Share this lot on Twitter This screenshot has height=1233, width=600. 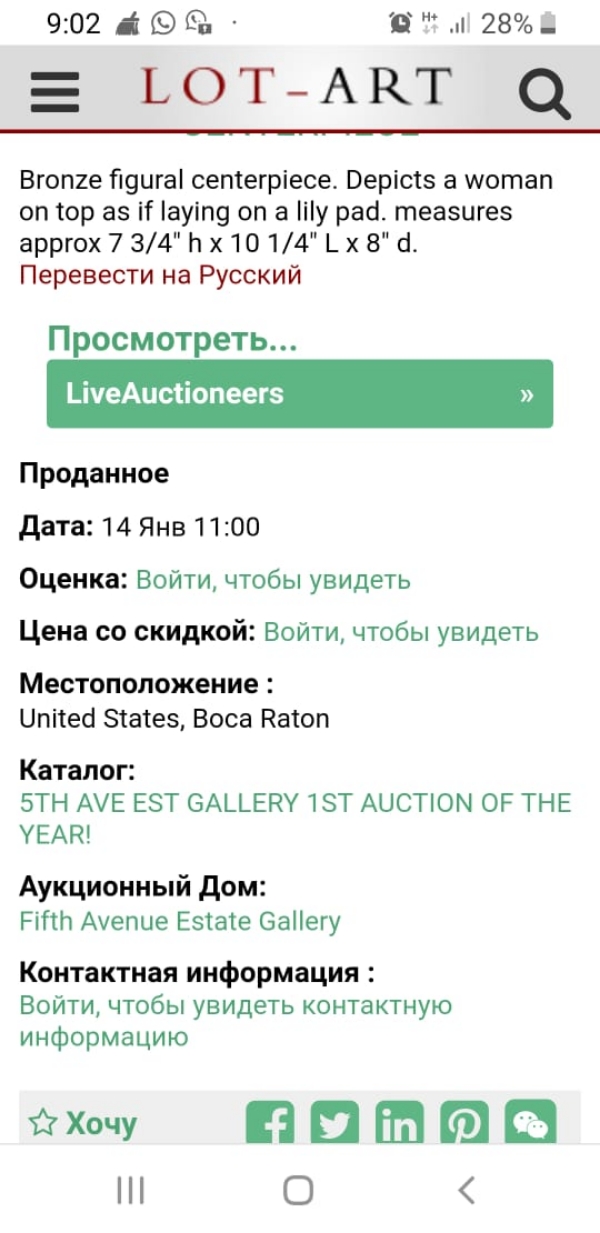click(335, 1124)
